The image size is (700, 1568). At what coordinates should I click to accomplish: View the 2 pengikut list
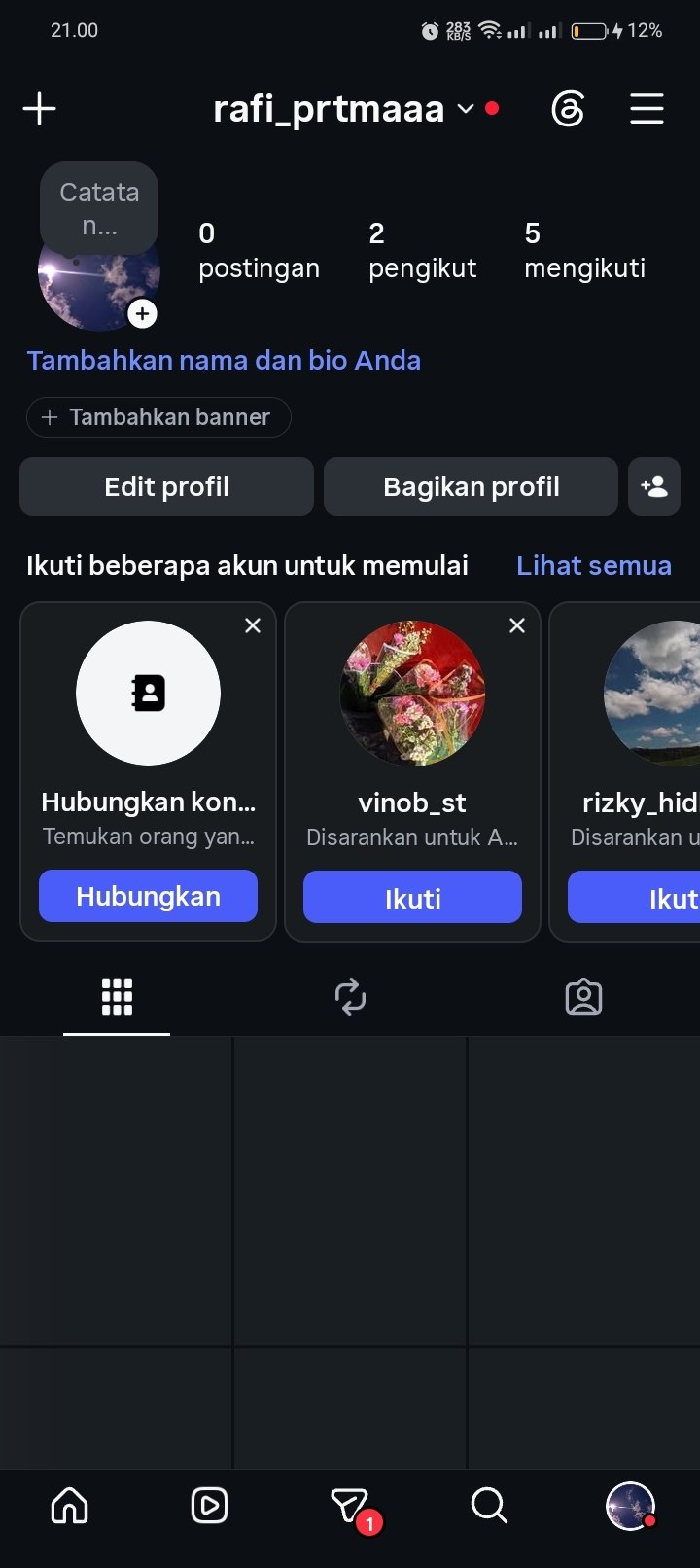coord(422,250)
